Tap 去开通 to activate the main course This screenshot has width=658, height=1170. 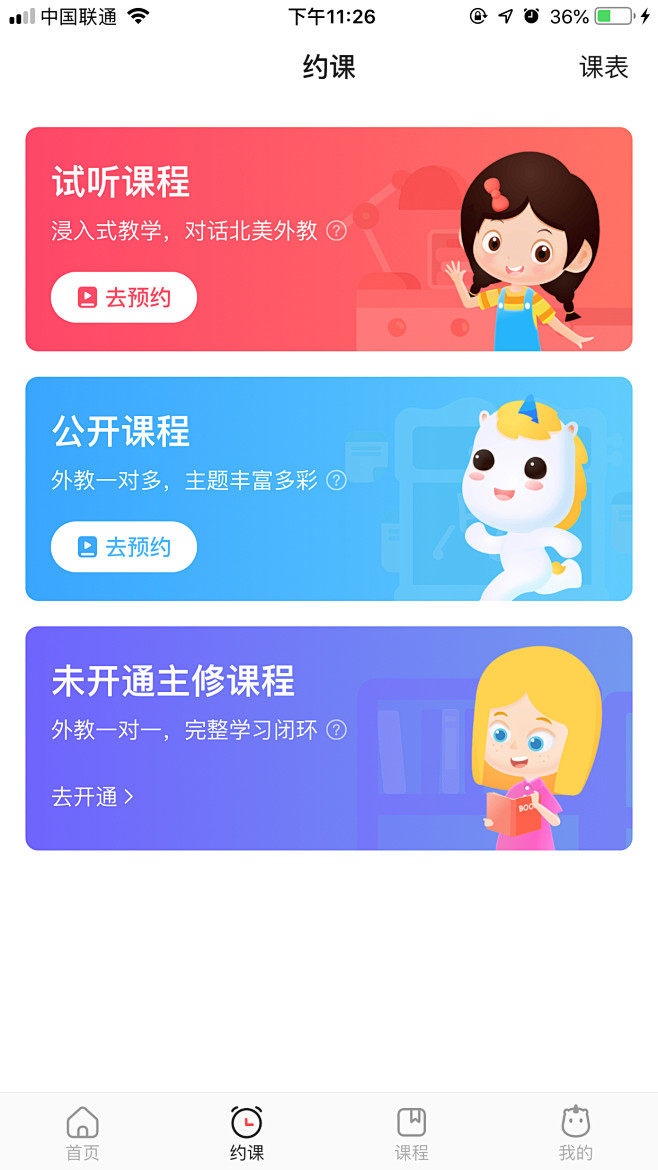click(x=93, y=797)
